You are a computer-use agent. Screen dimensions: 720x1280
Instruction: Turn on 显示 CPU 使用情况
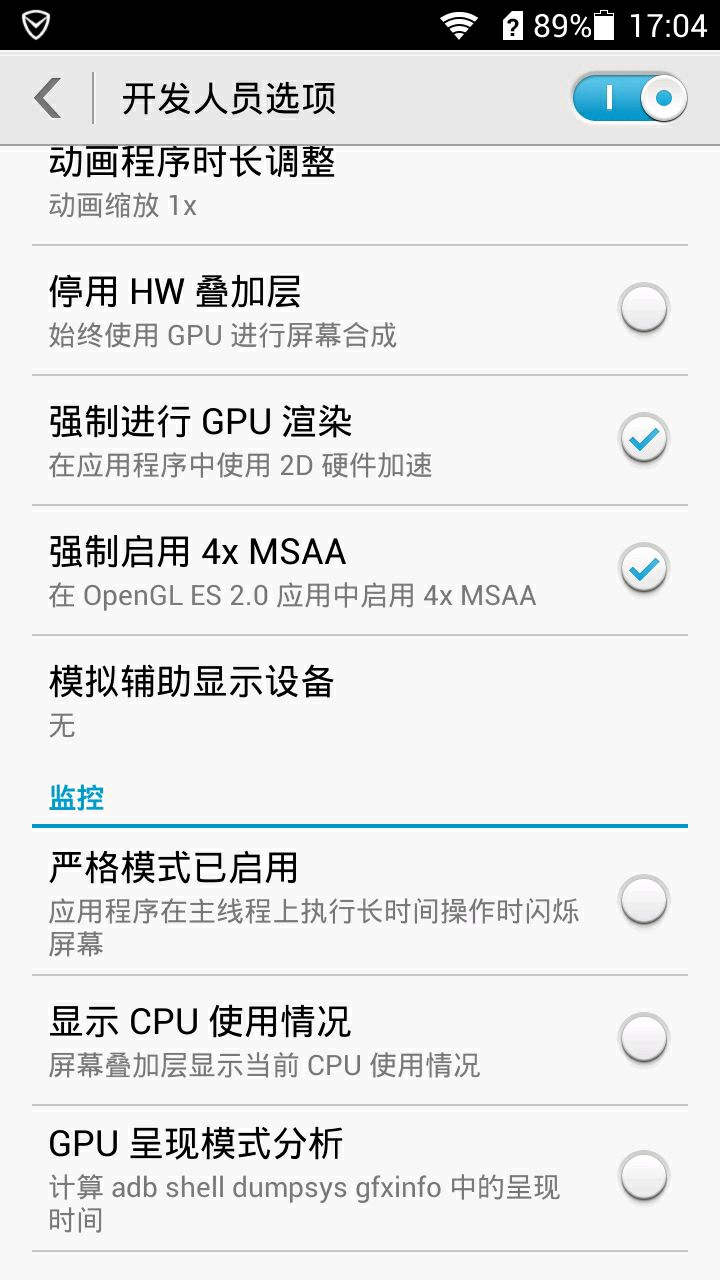(643, 1038)
